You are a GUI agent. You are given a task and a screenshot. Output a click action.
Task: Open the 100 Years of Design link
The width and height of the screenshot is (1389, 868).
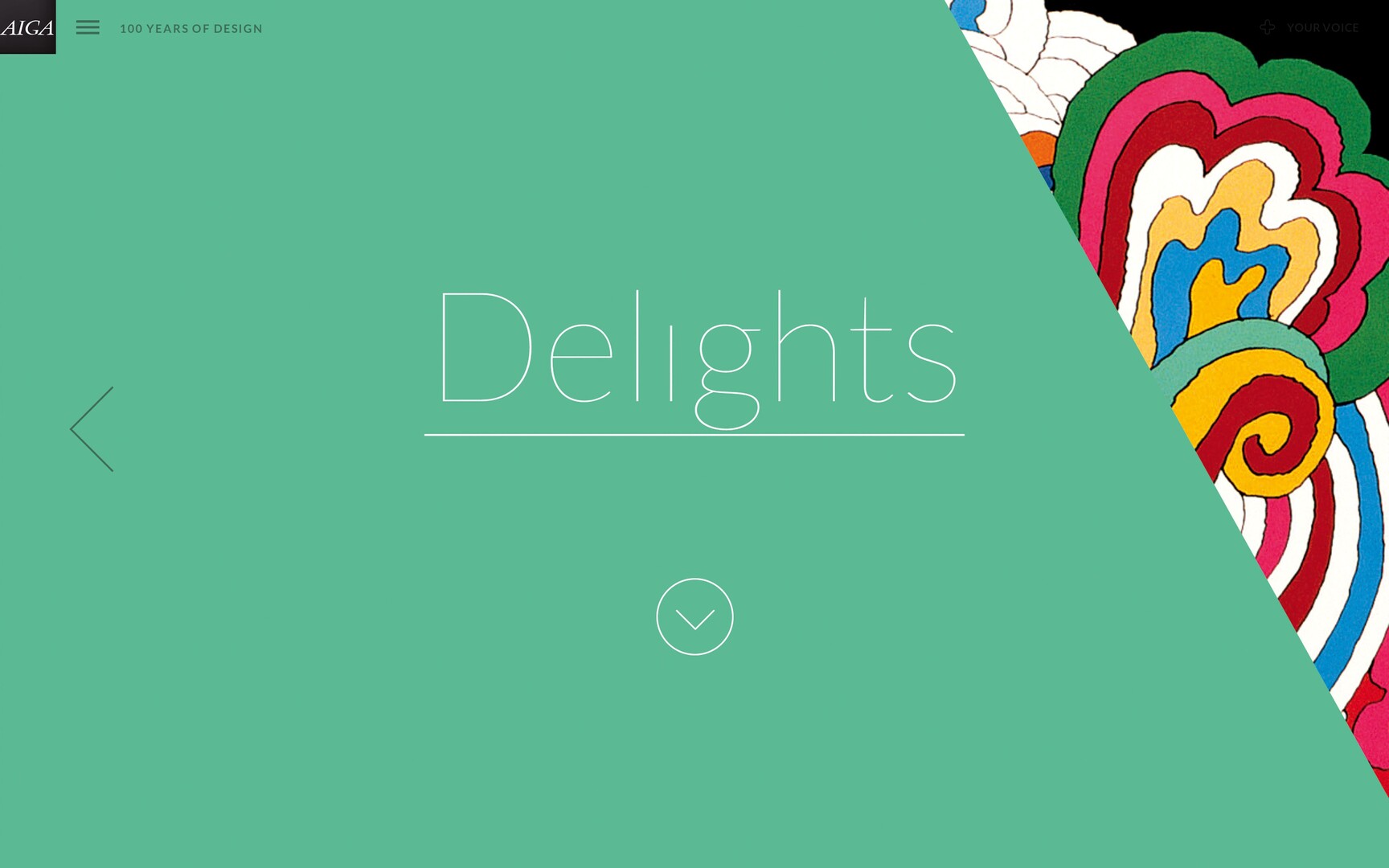click(x=191, y=28)
